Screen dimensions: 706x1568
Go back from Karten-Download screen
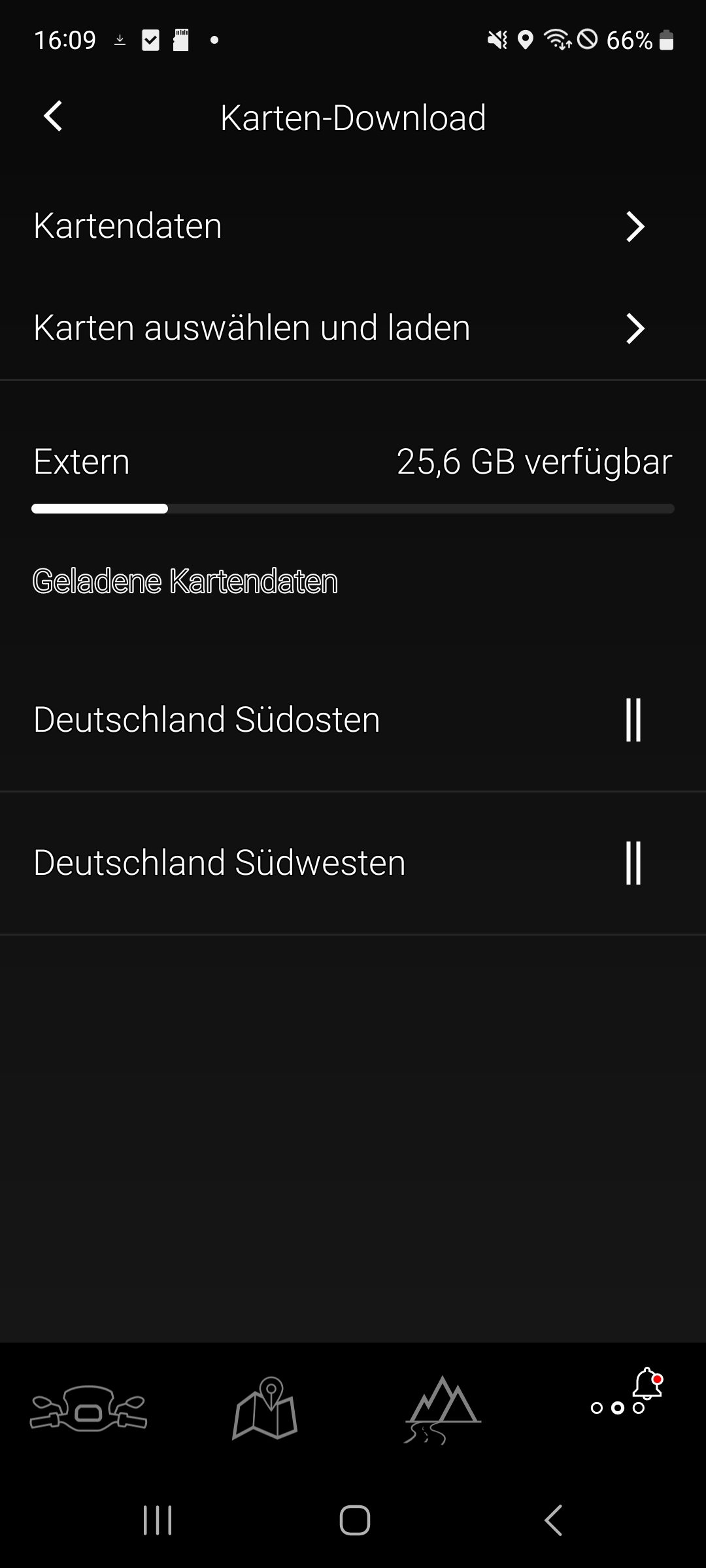tap(54, 117)
